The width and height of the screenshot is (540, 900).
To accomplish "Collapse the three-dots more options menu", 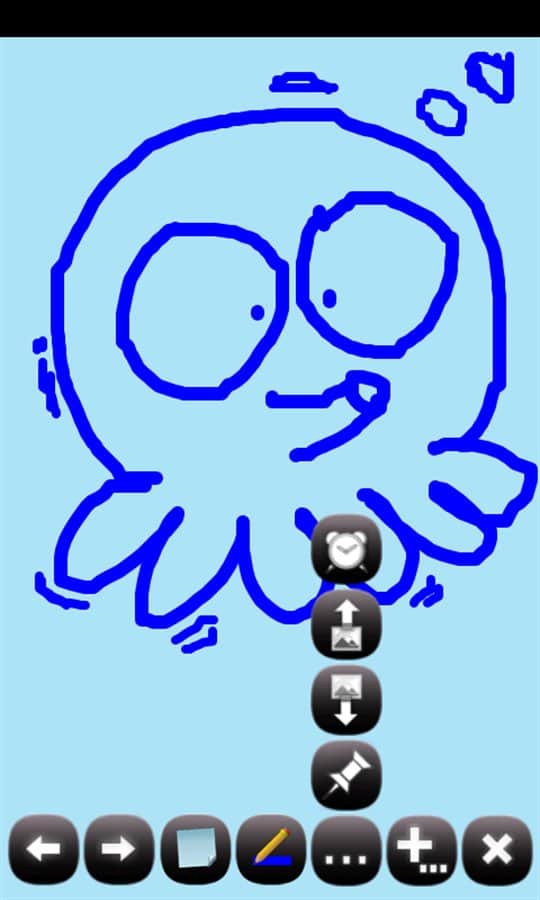I will (x=347, y=849).
